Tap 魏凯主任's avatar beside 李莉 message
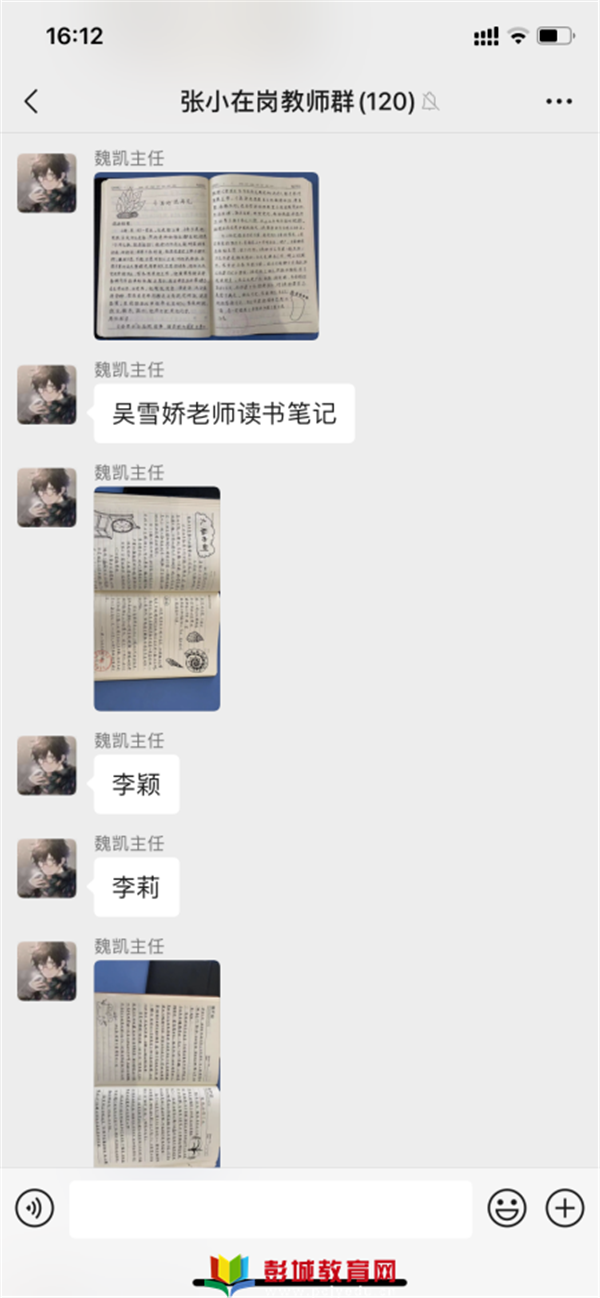600x1298 pixels. click(47, 868)
